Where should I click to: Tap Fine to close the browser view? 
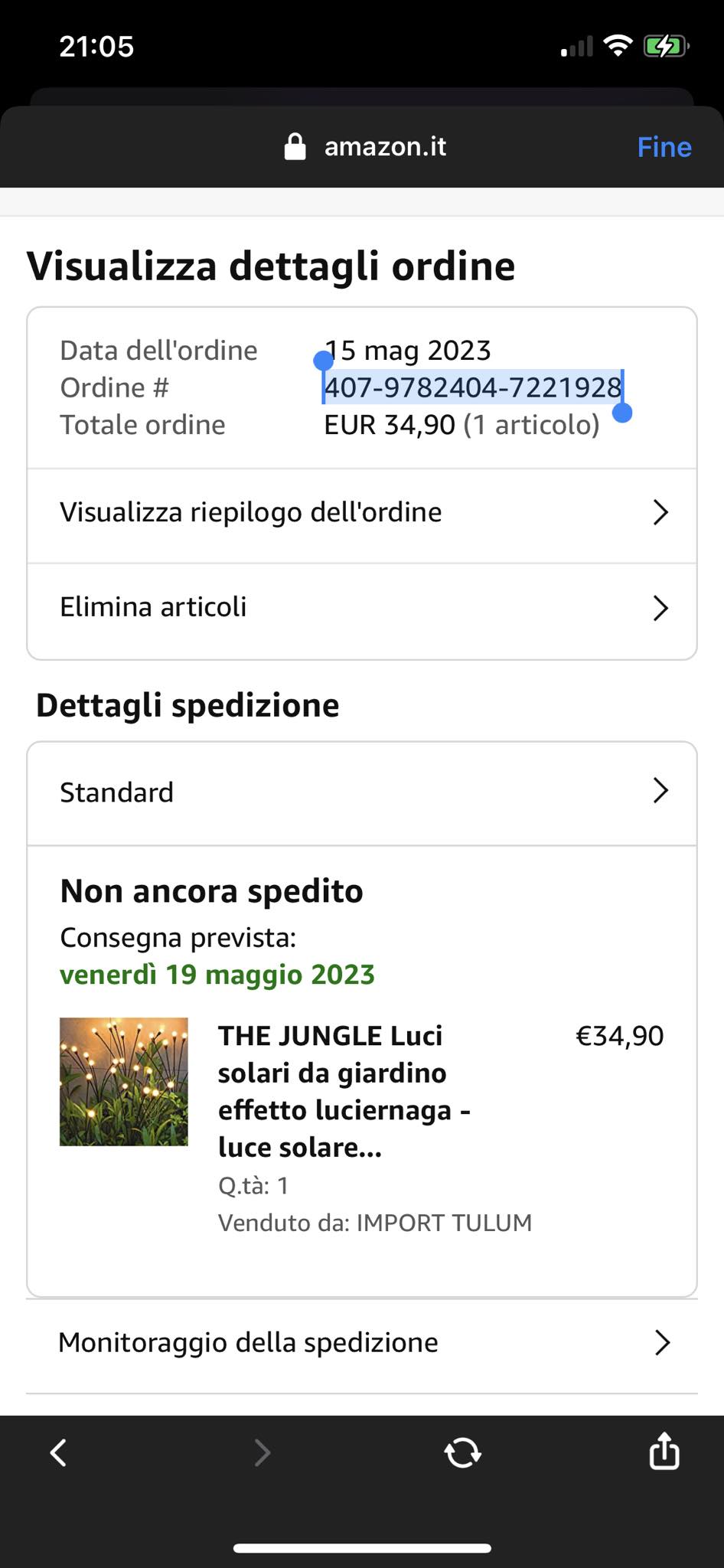pos(664,147)
